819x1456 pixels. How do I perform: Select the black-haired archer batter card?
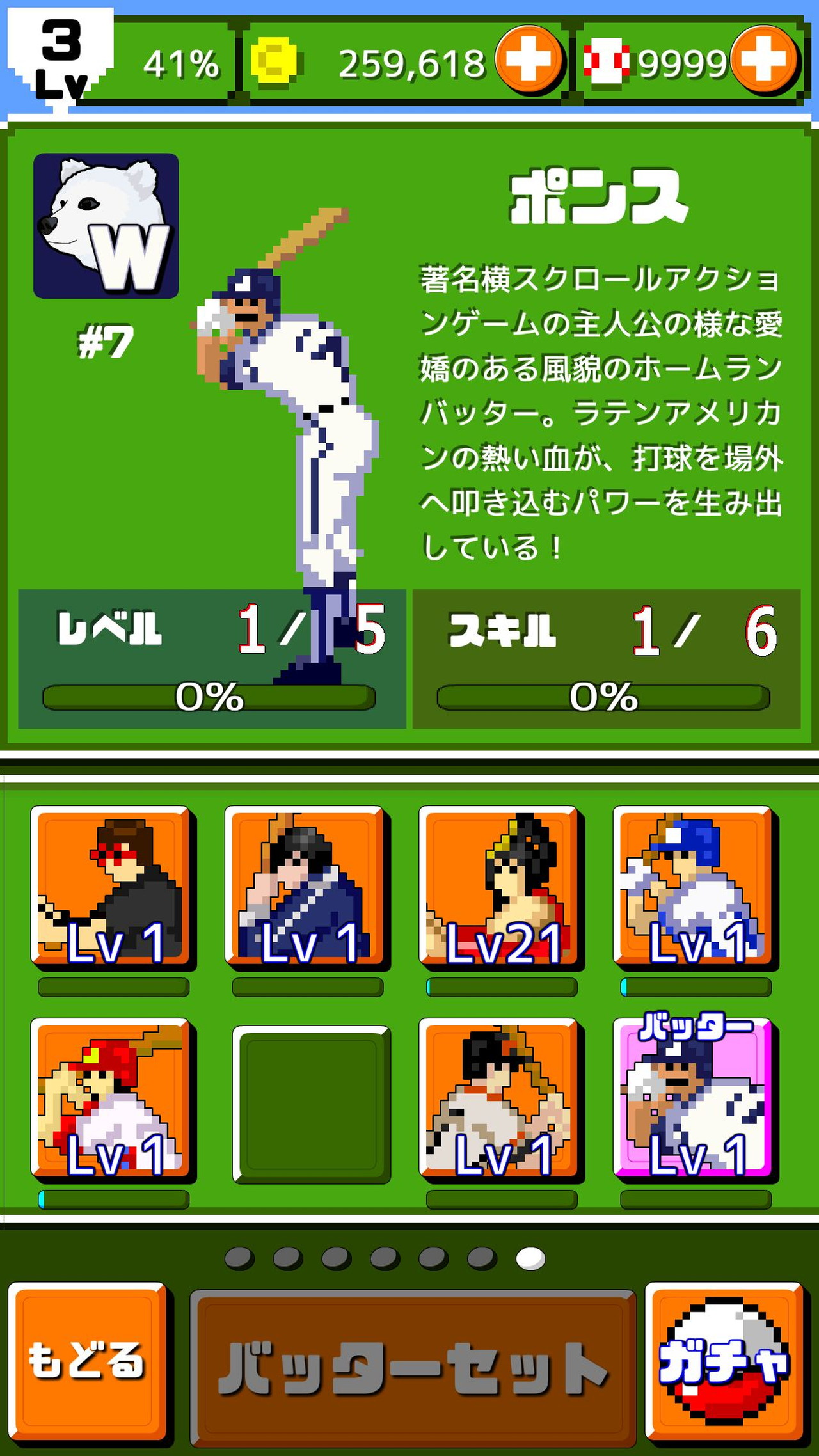[500, 1100]
